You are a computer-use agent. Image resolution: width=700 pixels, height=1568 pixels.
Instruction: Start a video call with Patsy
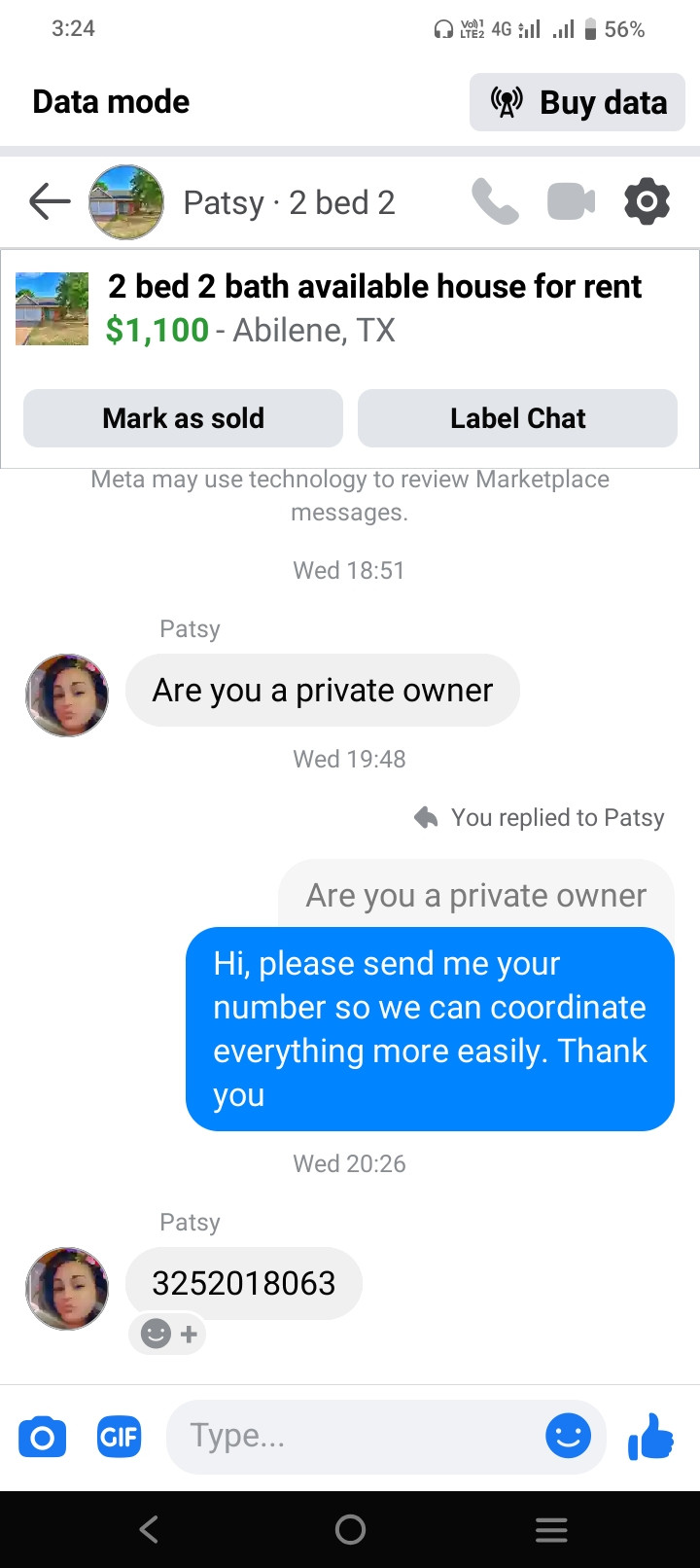click(571, 202)
